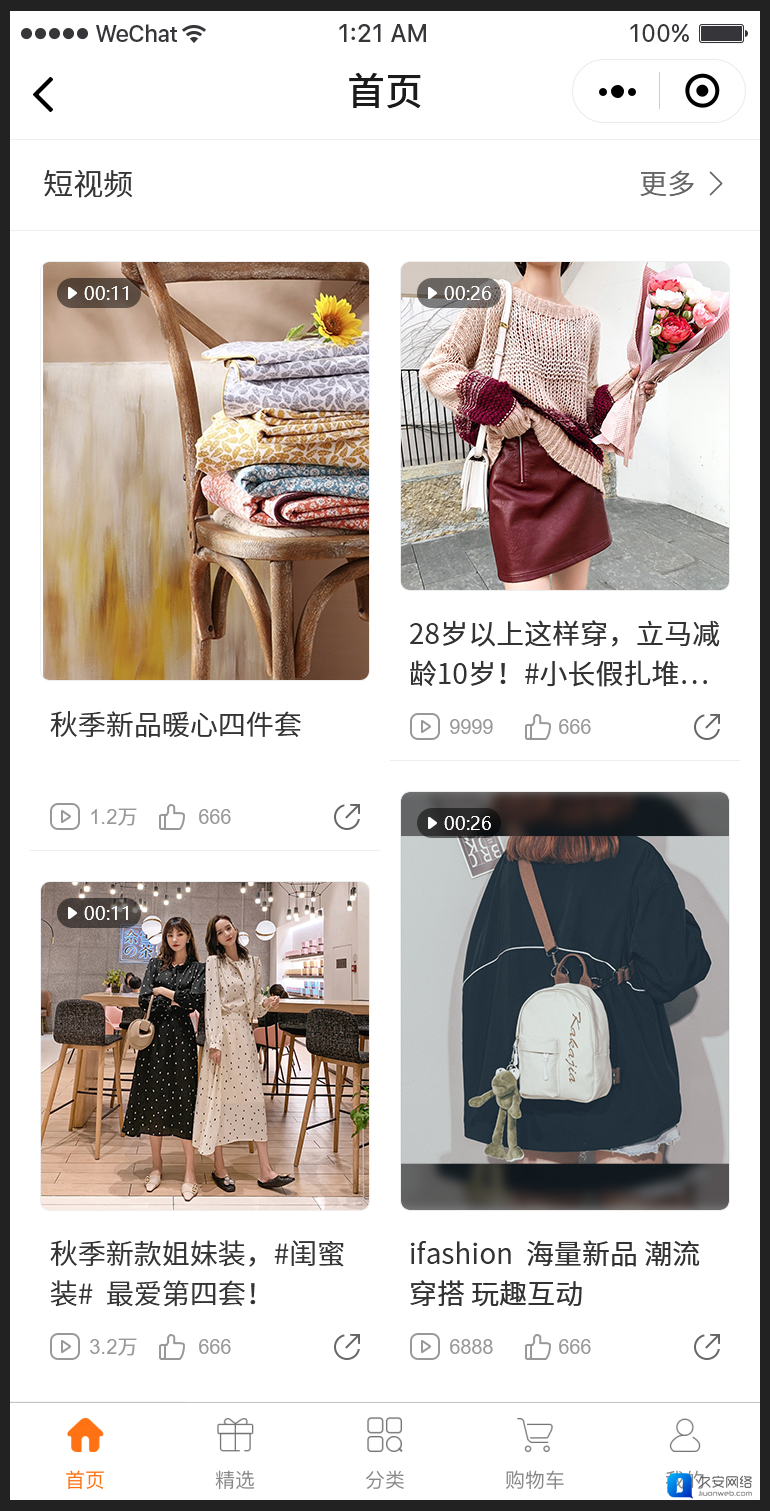Share the 秋季新品暖心四件套 video

click(x=347, y=817)
